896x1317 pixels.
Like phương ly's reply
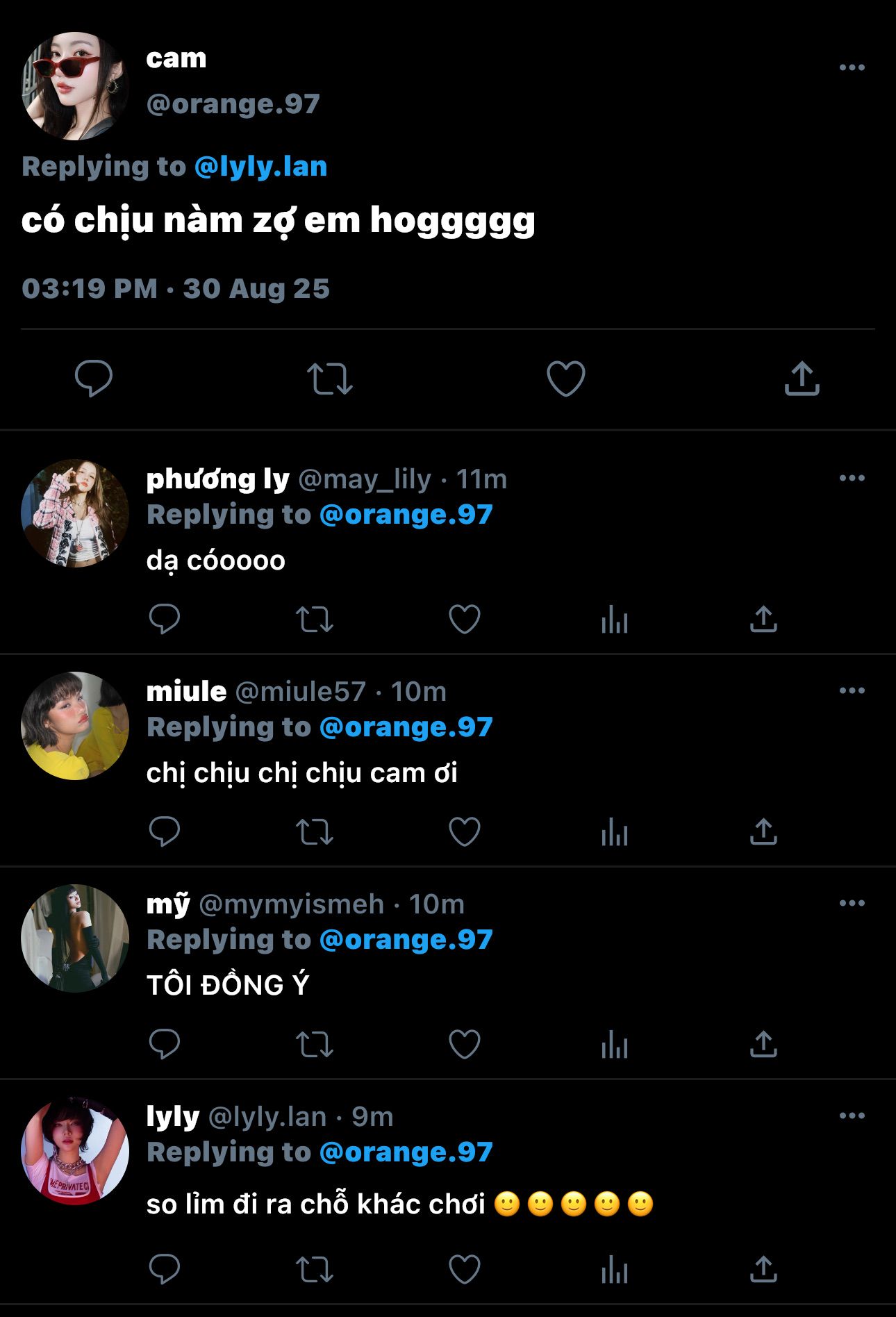pos(464,619)
